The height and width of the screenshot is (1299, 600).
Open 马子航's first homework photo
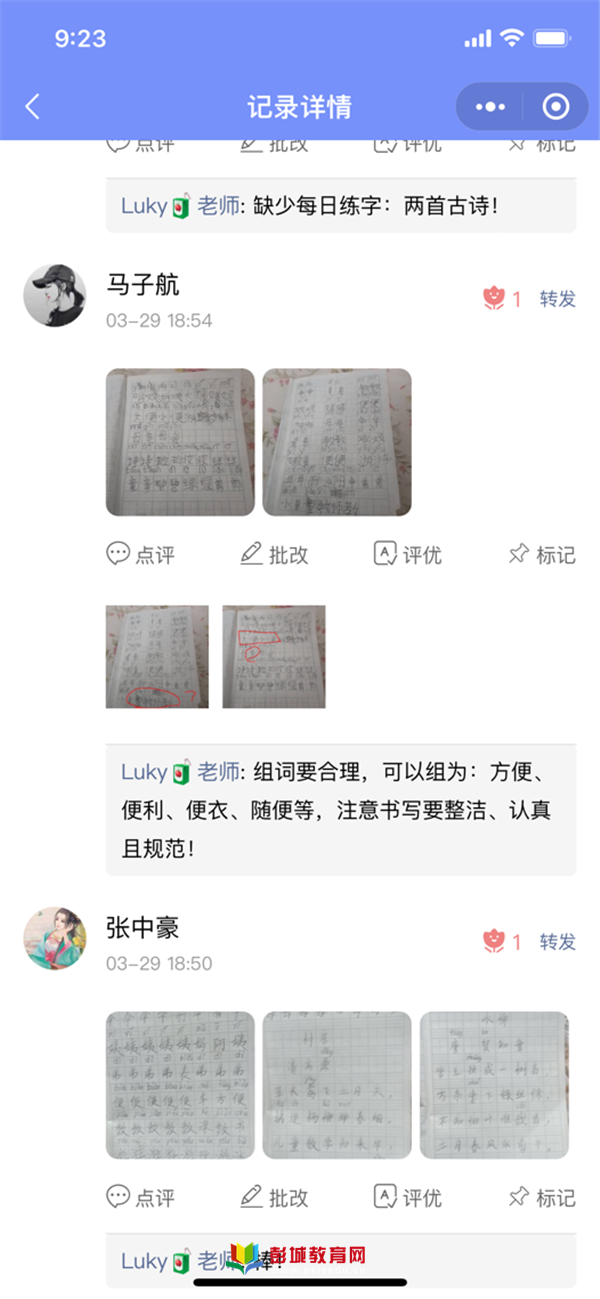180,442
